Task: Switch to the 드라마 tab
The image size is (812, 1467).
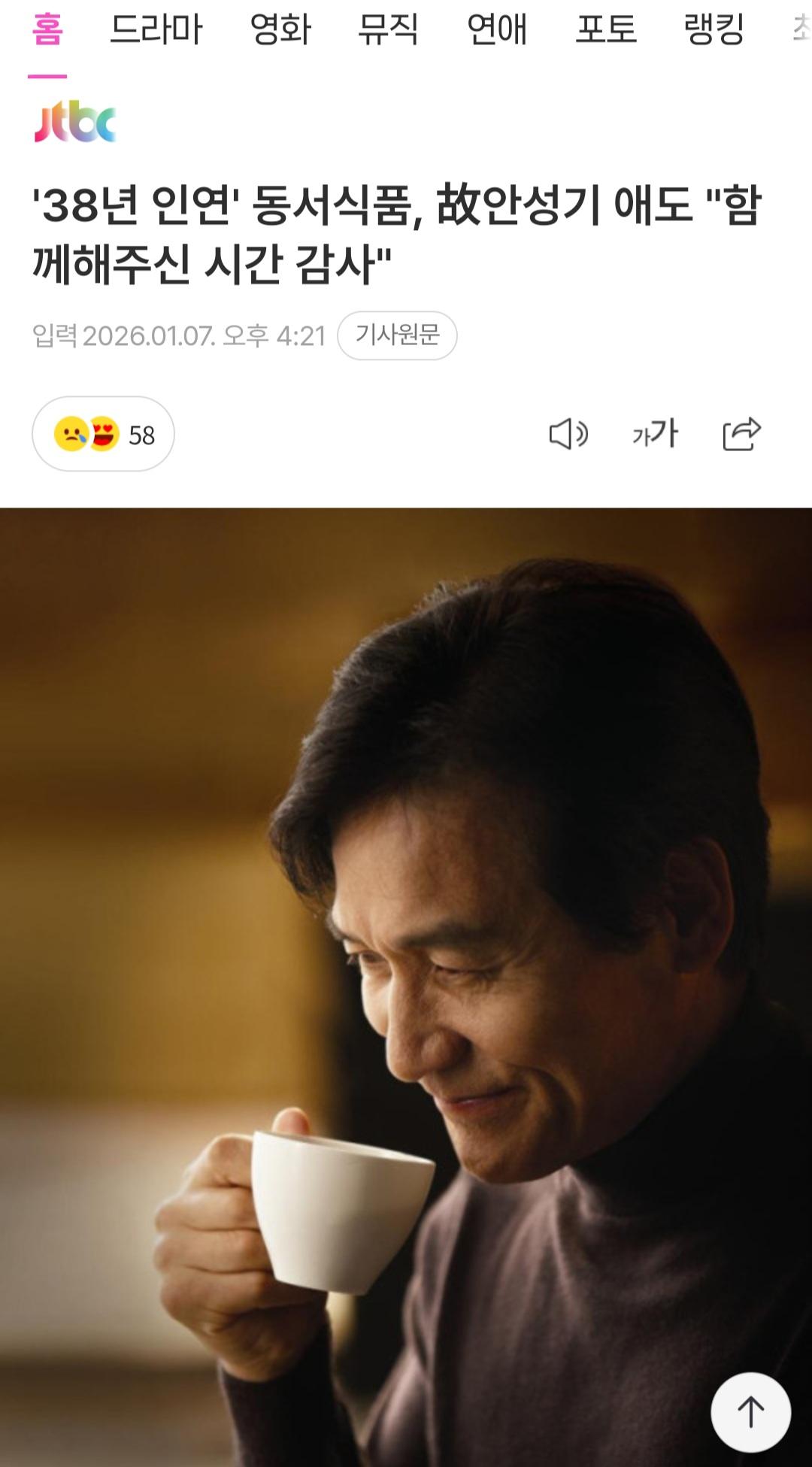Action: (x=156, y=30)
